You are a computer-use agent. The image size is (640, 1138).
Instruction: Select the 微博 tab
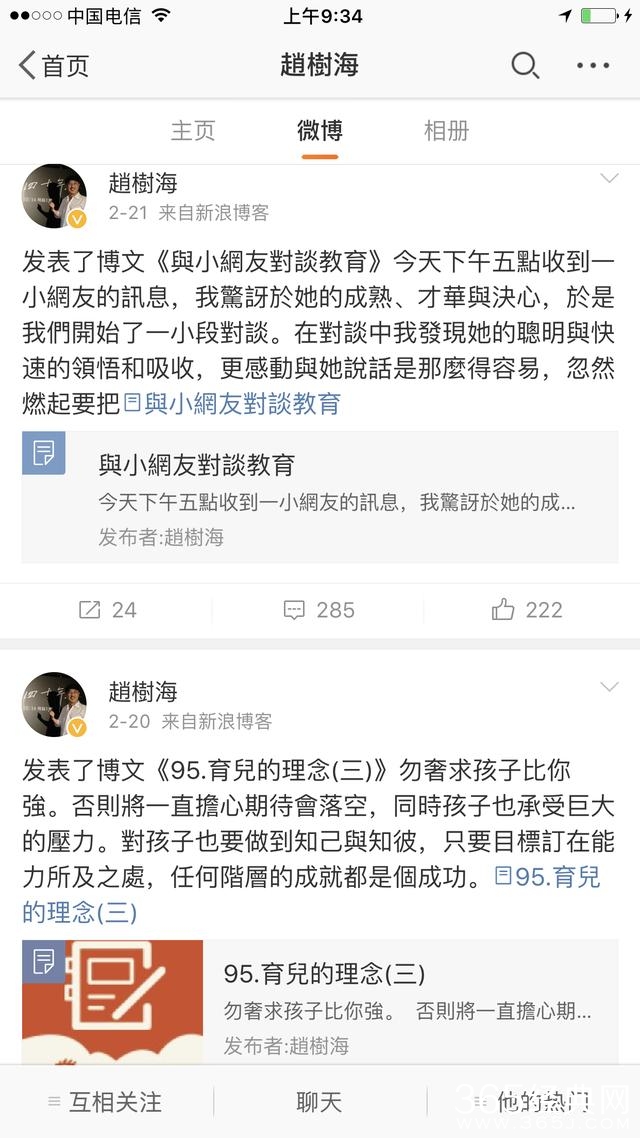[x=320, y=131]
